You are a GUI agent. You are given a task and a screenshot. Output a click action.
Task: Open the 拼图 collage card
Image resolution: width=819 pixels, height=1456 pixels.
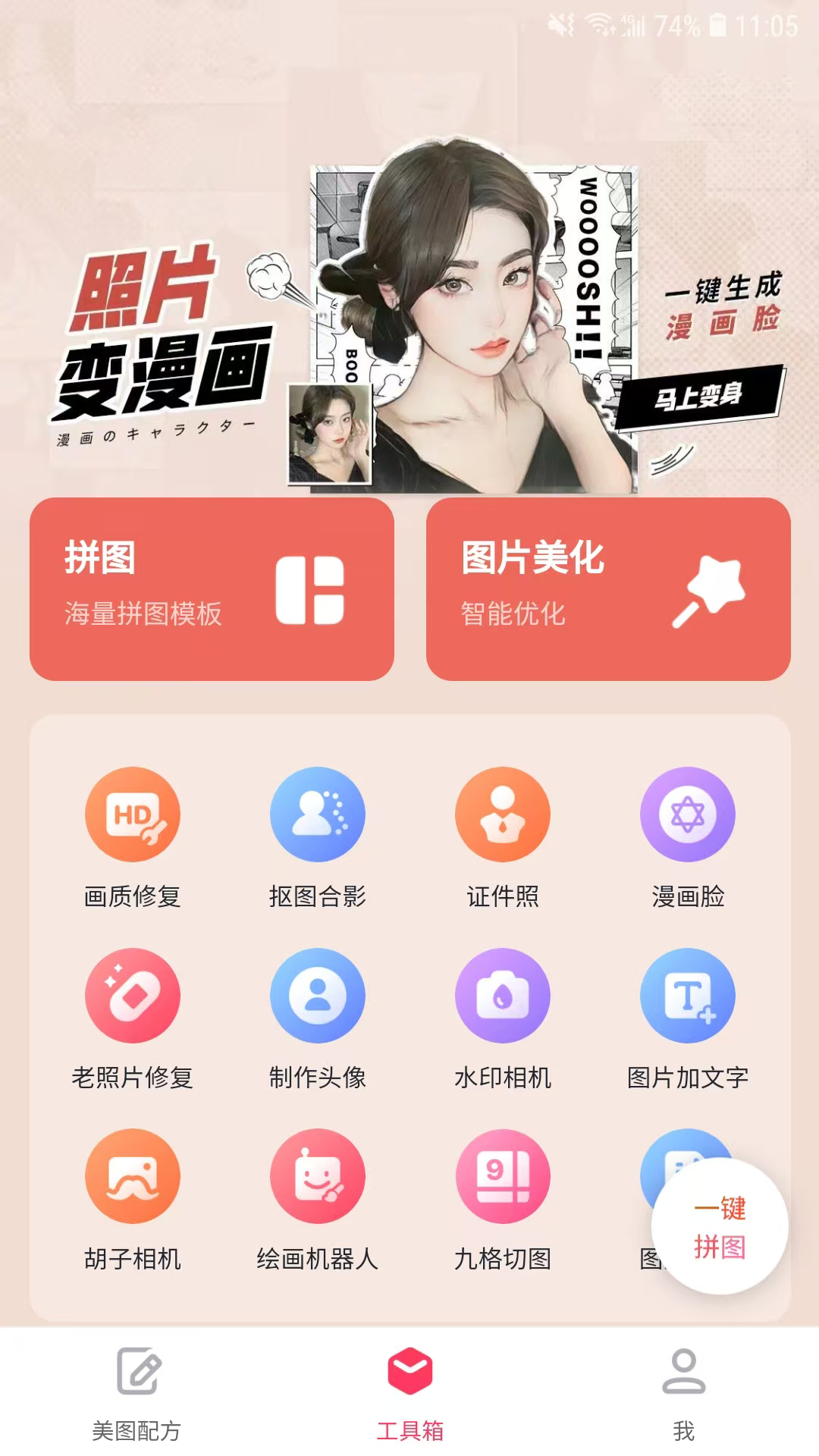212,588
